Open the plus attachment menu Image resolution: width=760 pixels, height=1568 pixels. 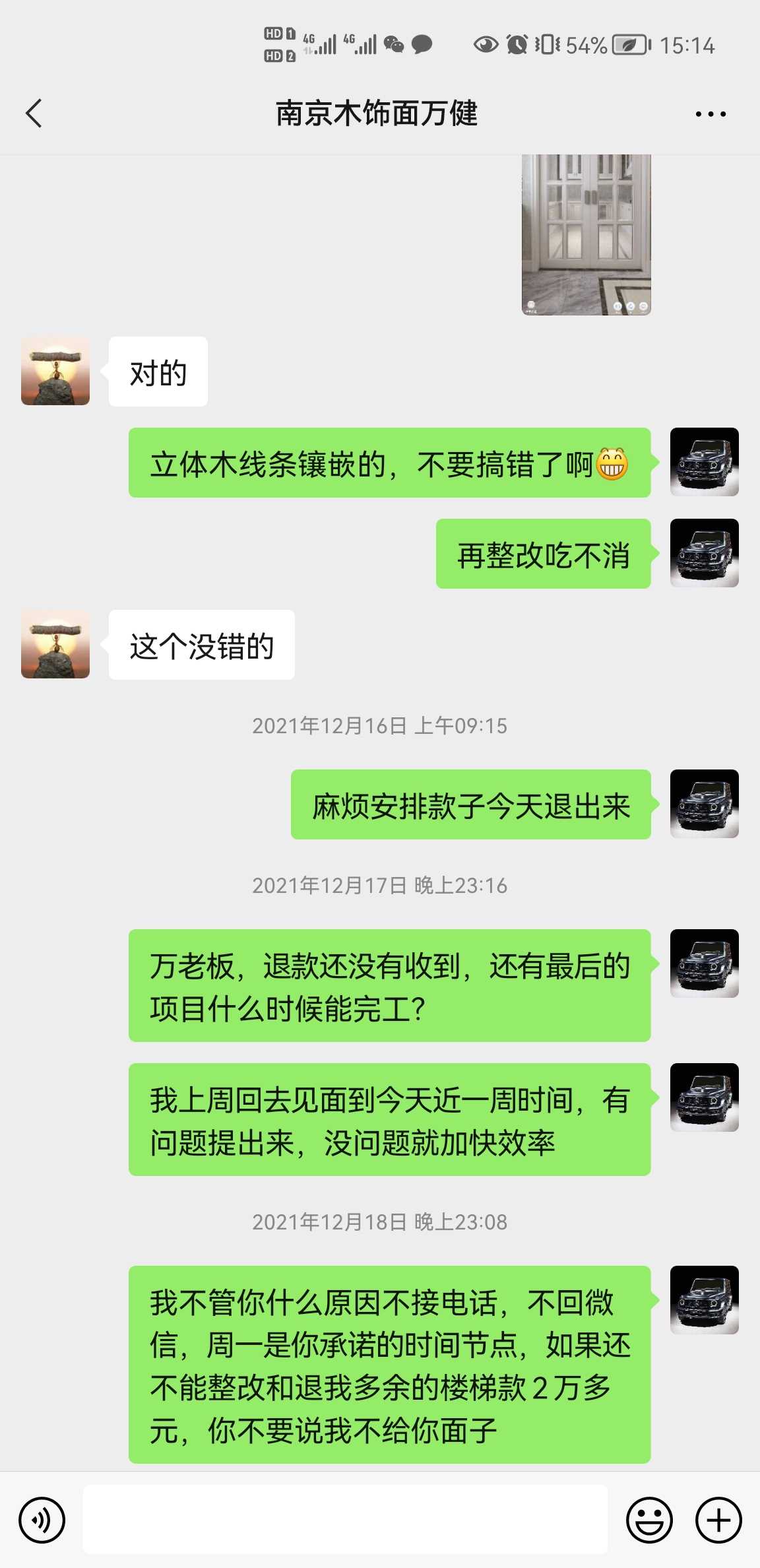(x=718, y=1520)
